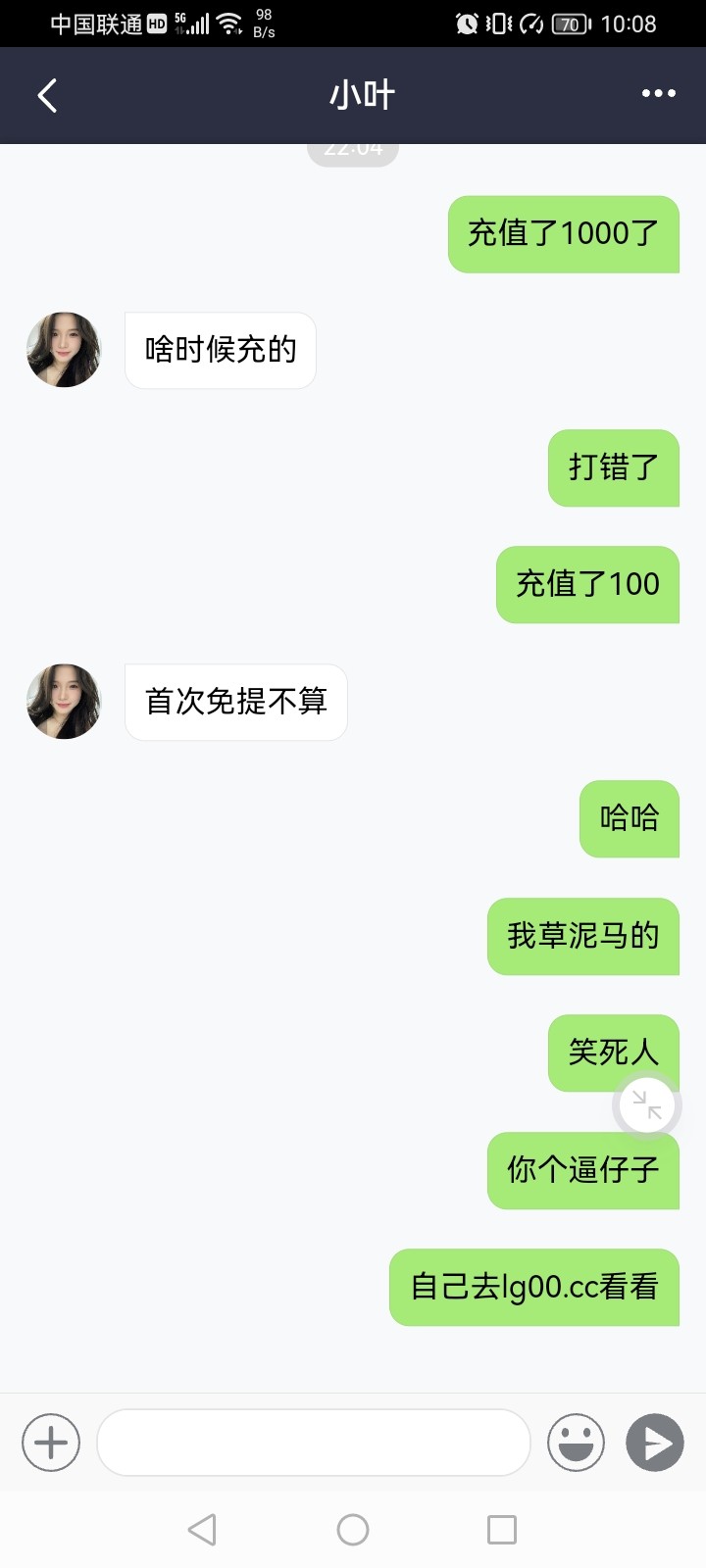
Task: Tap 小叶's avatar next to 首次免提不算
Action: (x=63, y=702)
